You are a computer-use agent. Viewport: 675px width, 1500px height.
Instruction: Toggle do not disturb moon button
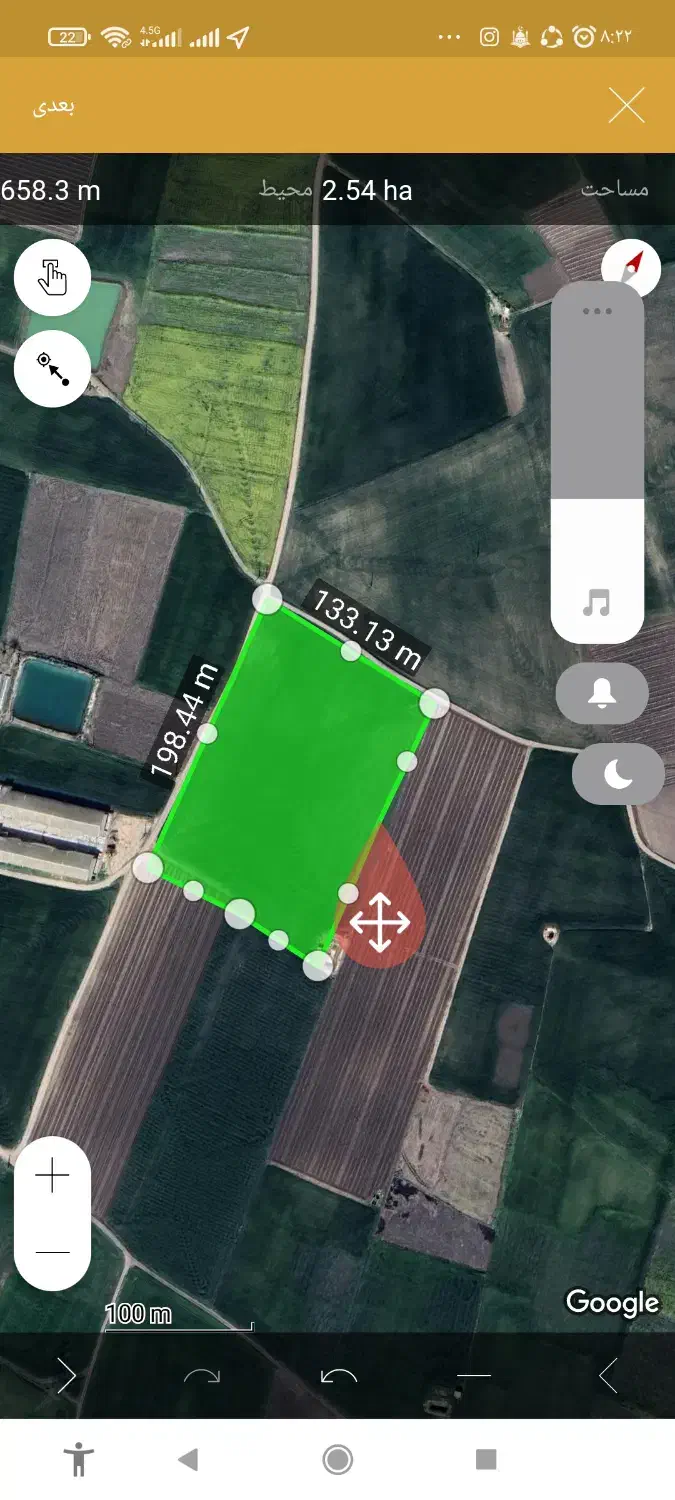618,774
